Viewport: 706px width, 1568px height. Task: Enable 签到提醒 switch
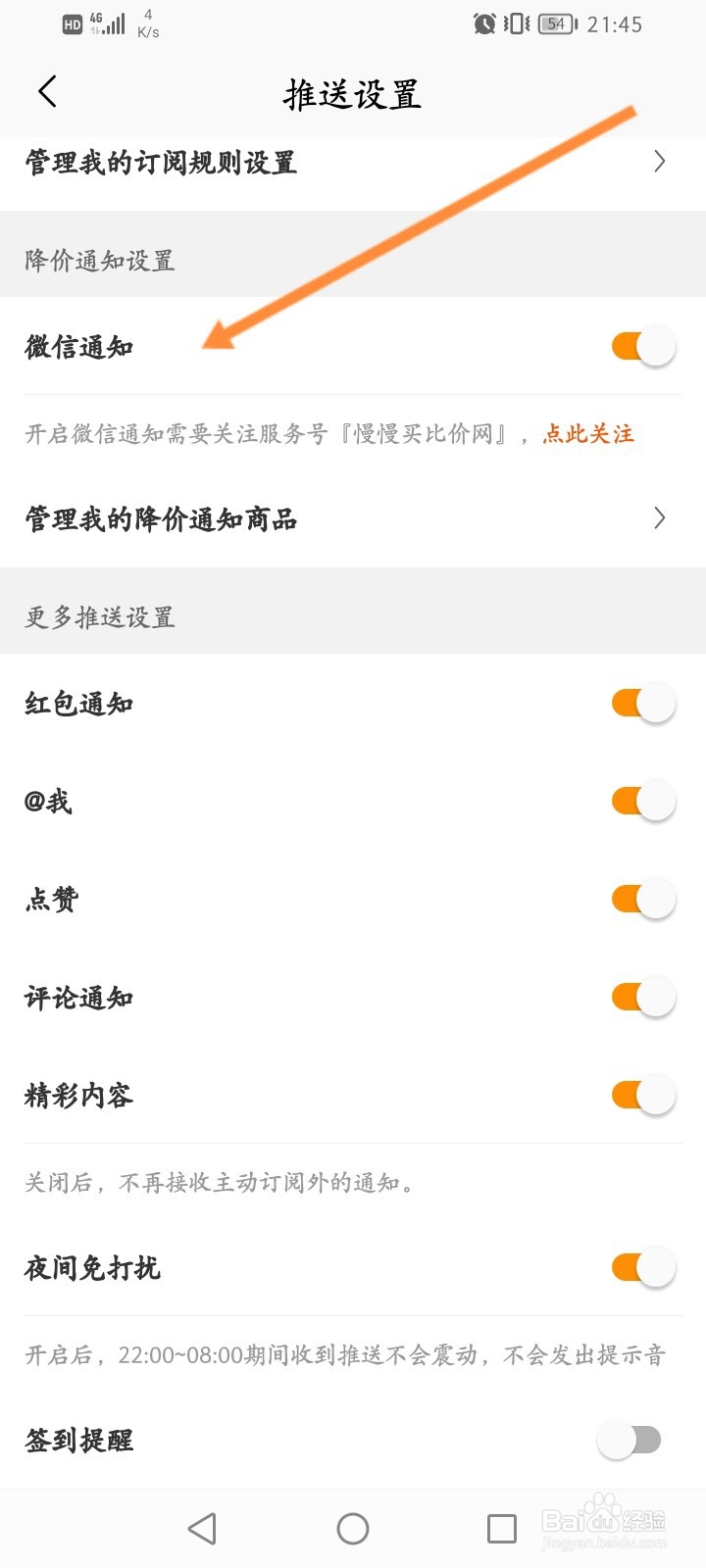click(x=630, y=1441)
